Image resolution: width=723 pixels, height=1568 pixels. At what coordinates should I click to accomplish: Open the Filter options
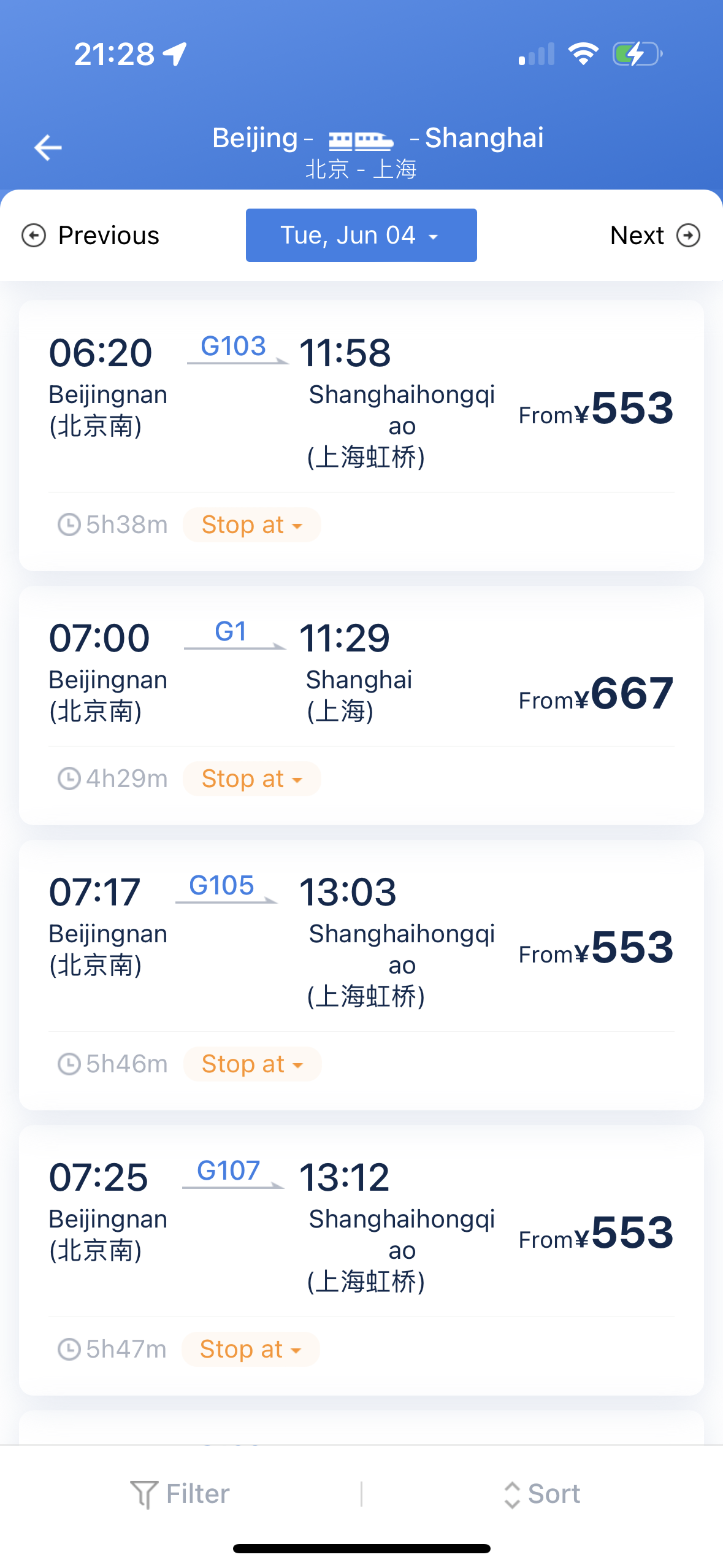tap(180, 1494)
